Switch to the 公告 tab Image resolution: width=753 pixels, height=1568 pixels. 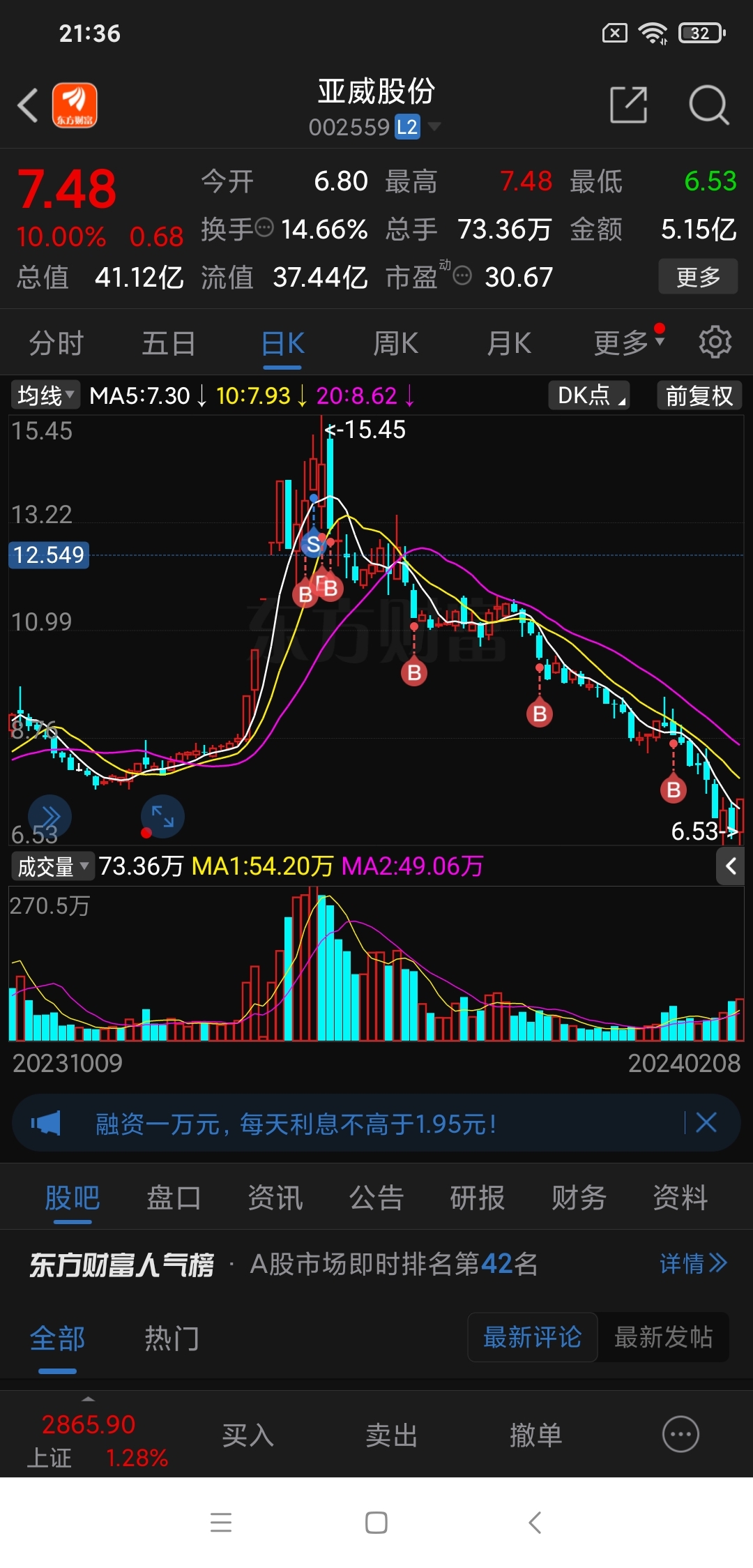click(x=376, y=1198)
